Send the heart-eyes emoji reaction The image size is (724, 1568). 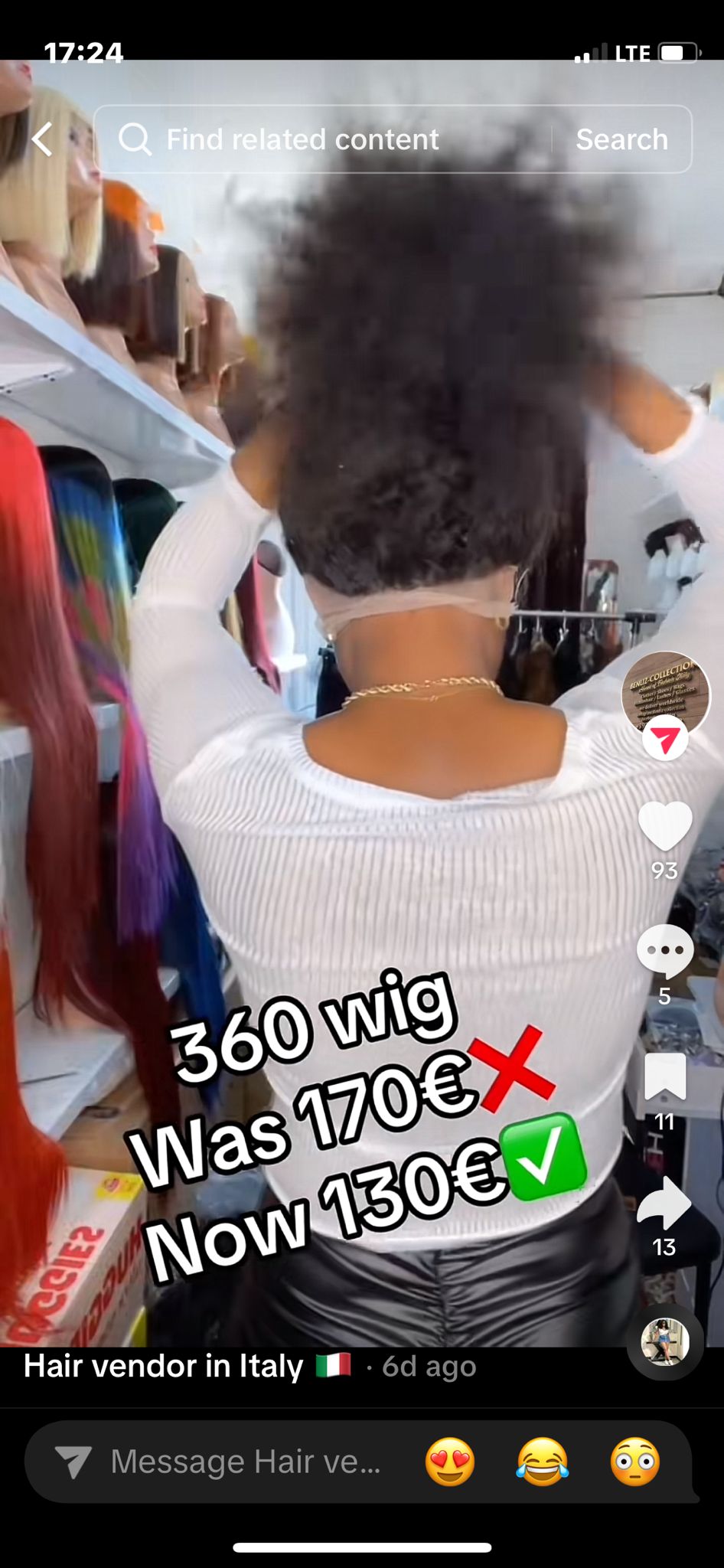(450, 1462)
